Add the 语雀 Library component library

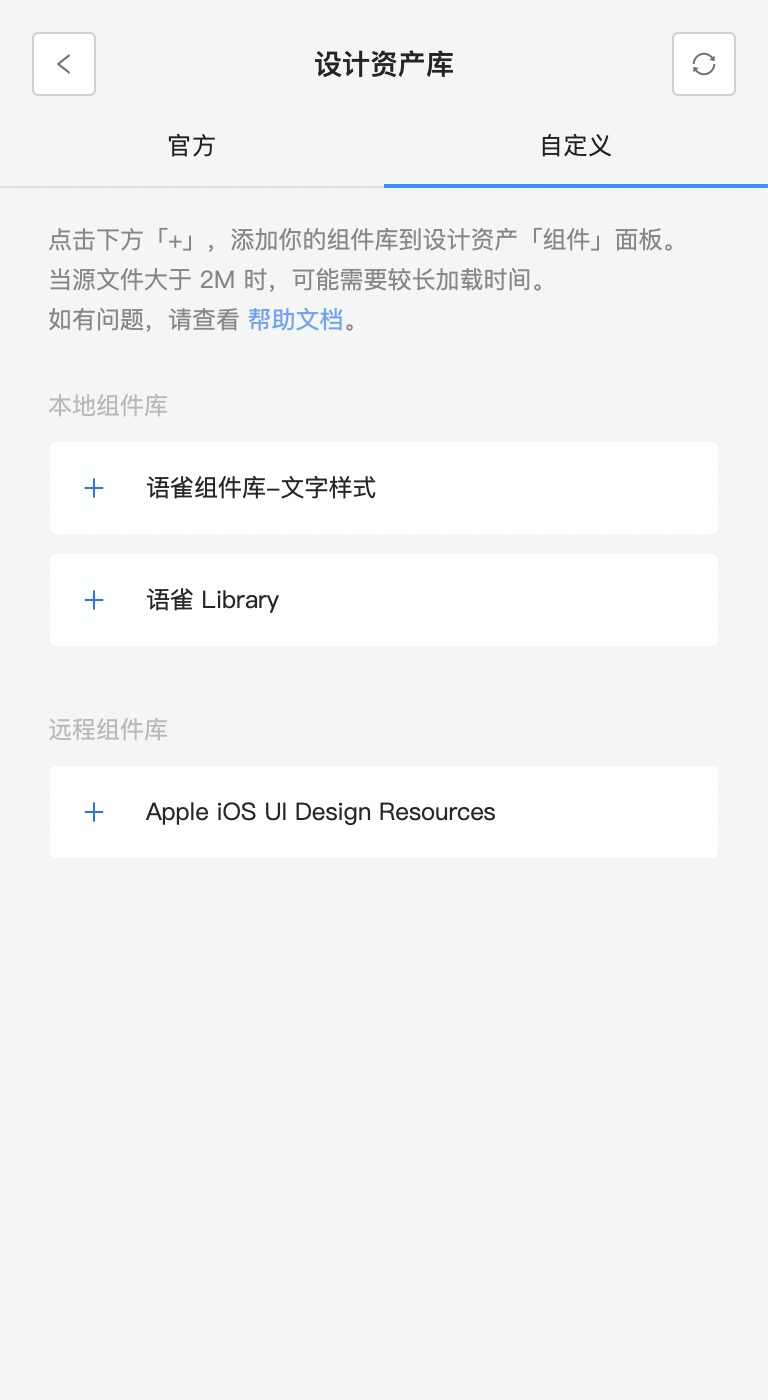(94, 600)
